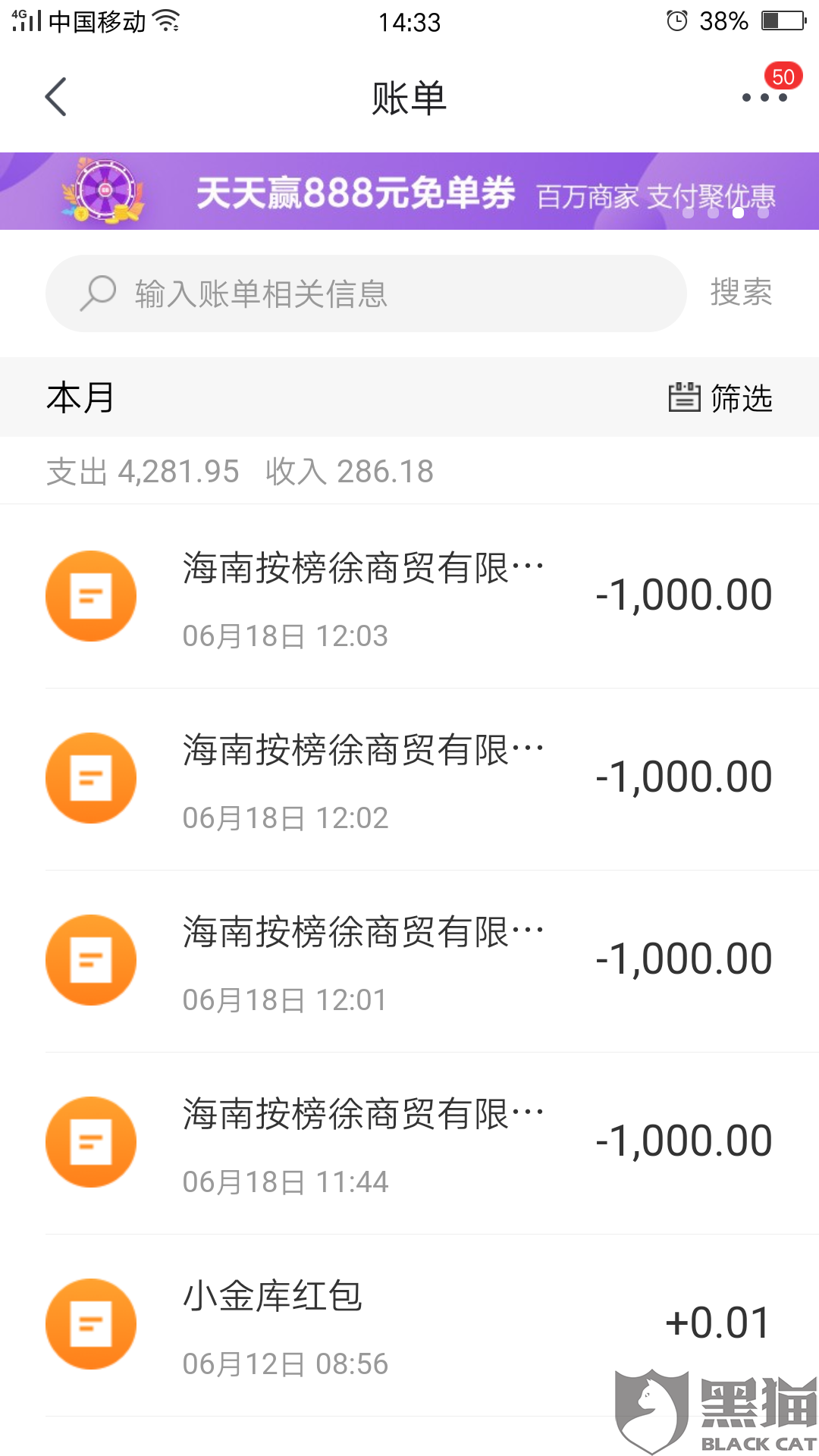This screenshot has height=1456, width=819.
Task: Open the 06月18日 12:02 transaction
Action: pos(409,779)
